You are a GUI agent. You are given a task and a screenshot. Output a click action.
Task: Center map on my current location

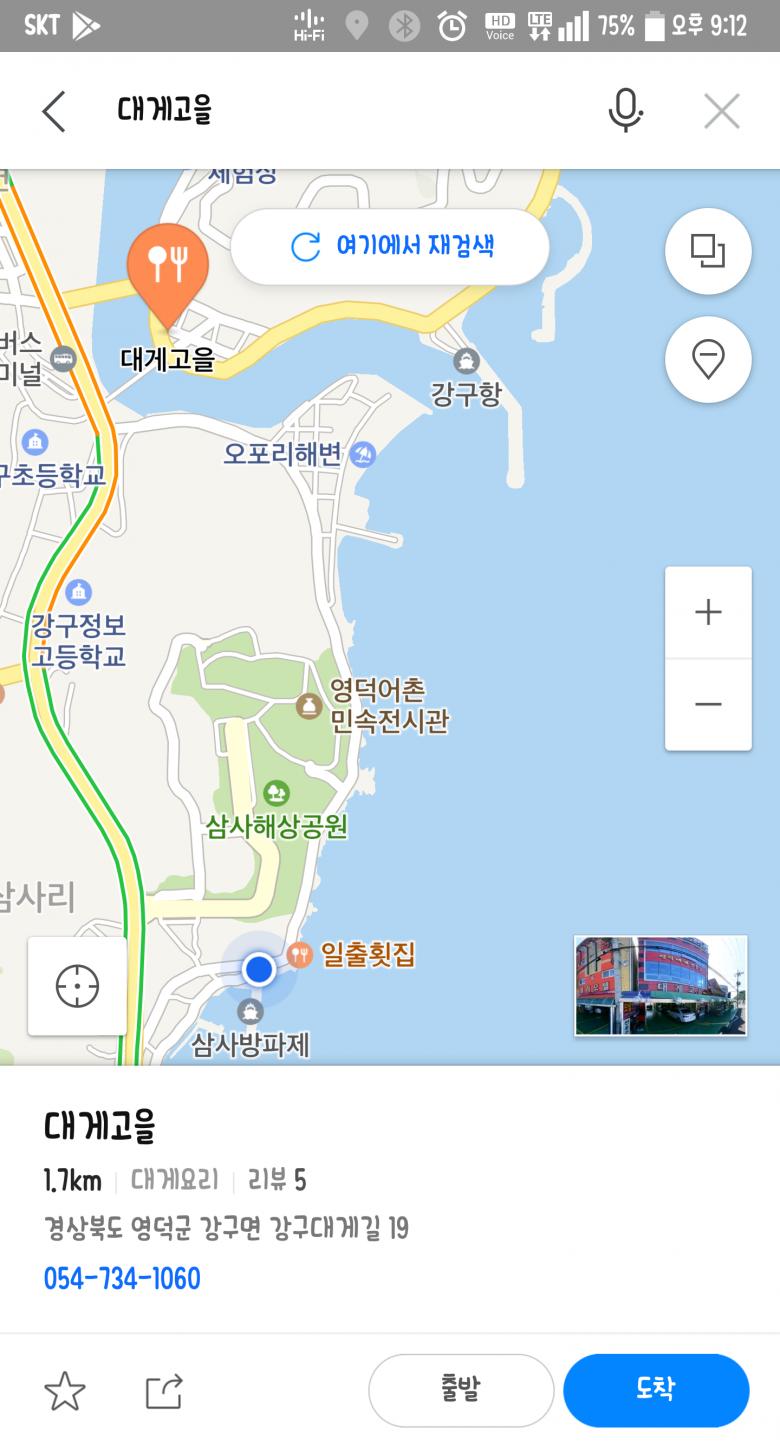tap(77, 986)
